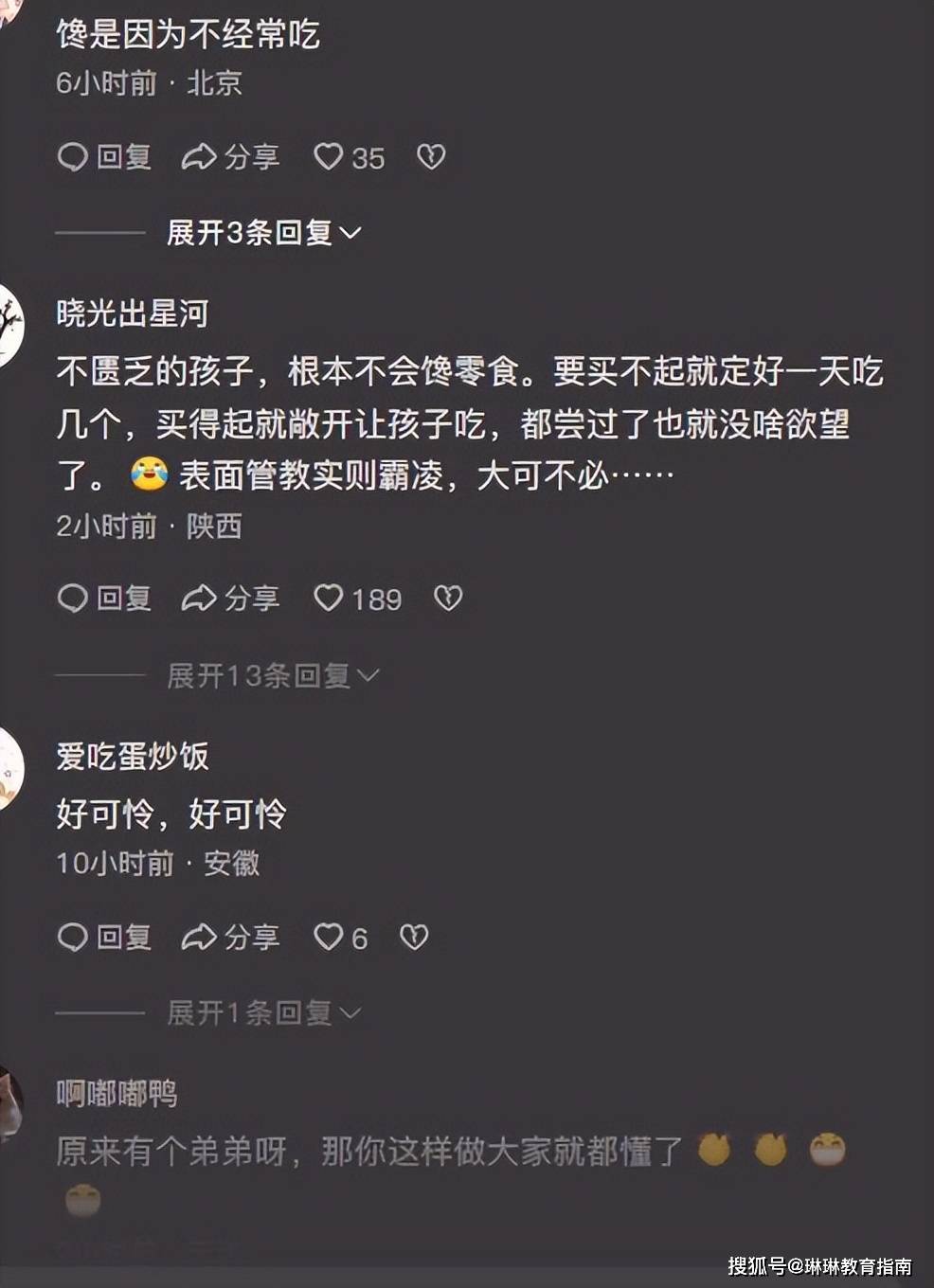Screen dimensions: 934x1288
Task: Dislike 爱吃蛋炒饭's comment
Action: click(x=414, y=938)
